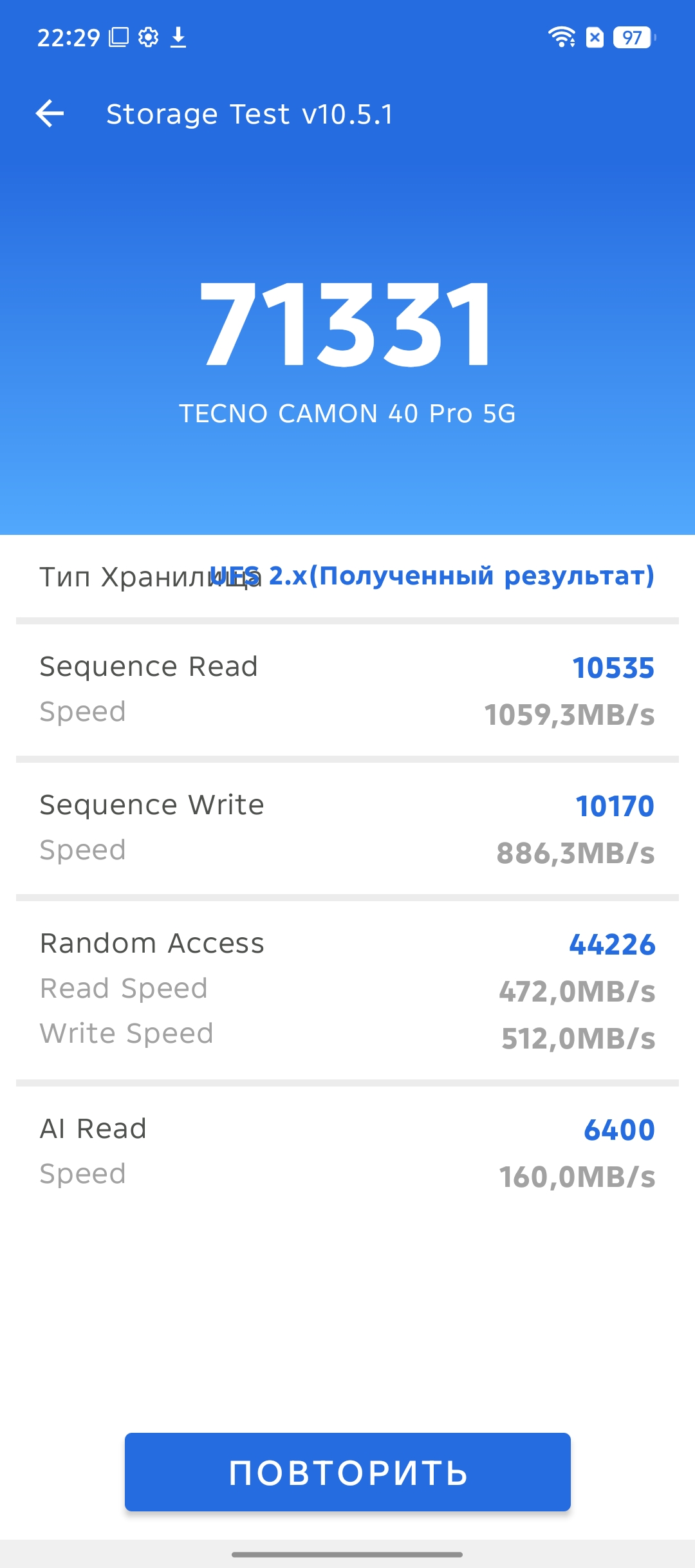Go back from Storage Test screen

point(50,114)
